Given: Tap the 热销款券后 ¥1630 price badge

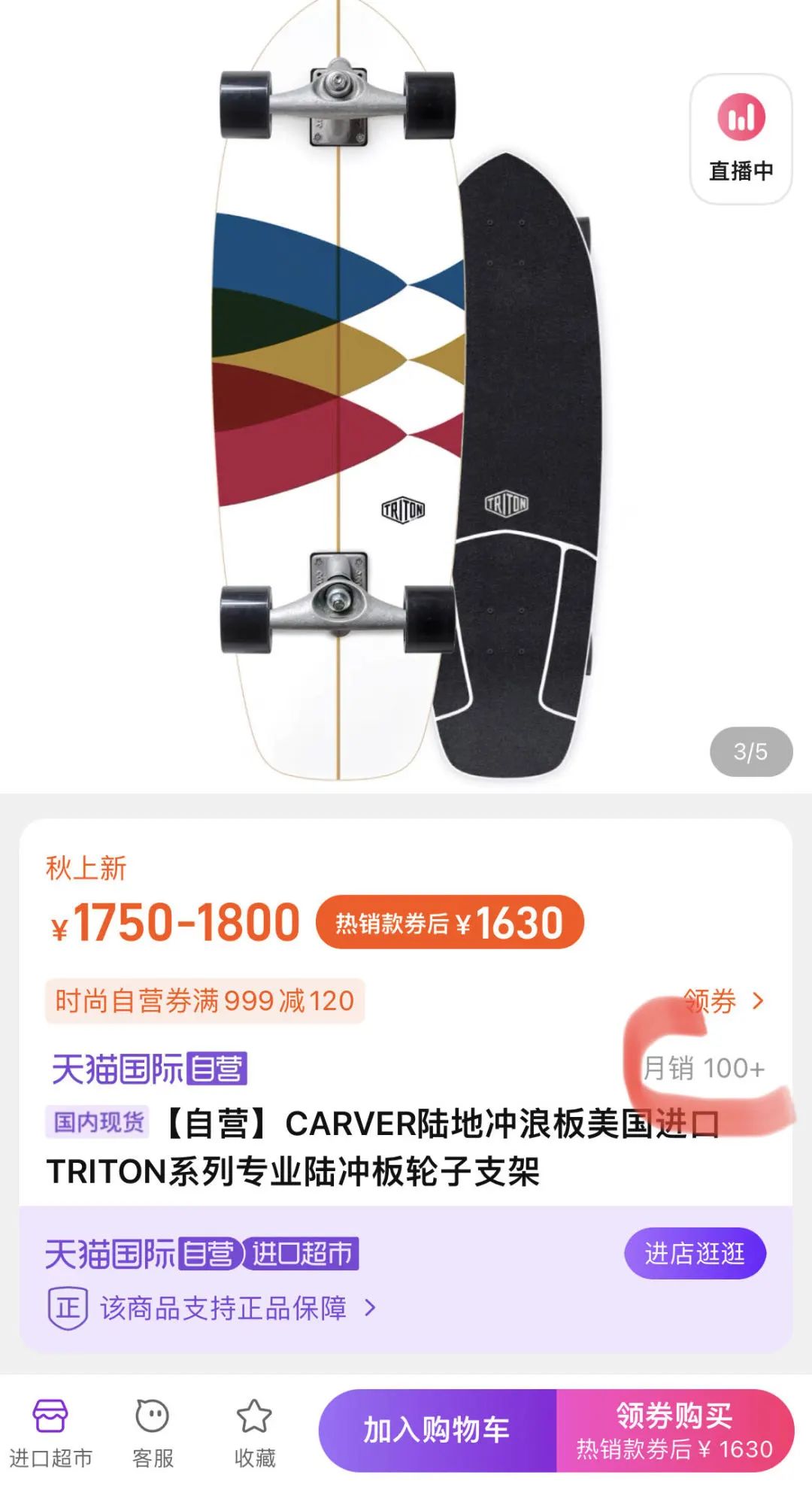Looking at the screenshot, I should pos(449,922).
